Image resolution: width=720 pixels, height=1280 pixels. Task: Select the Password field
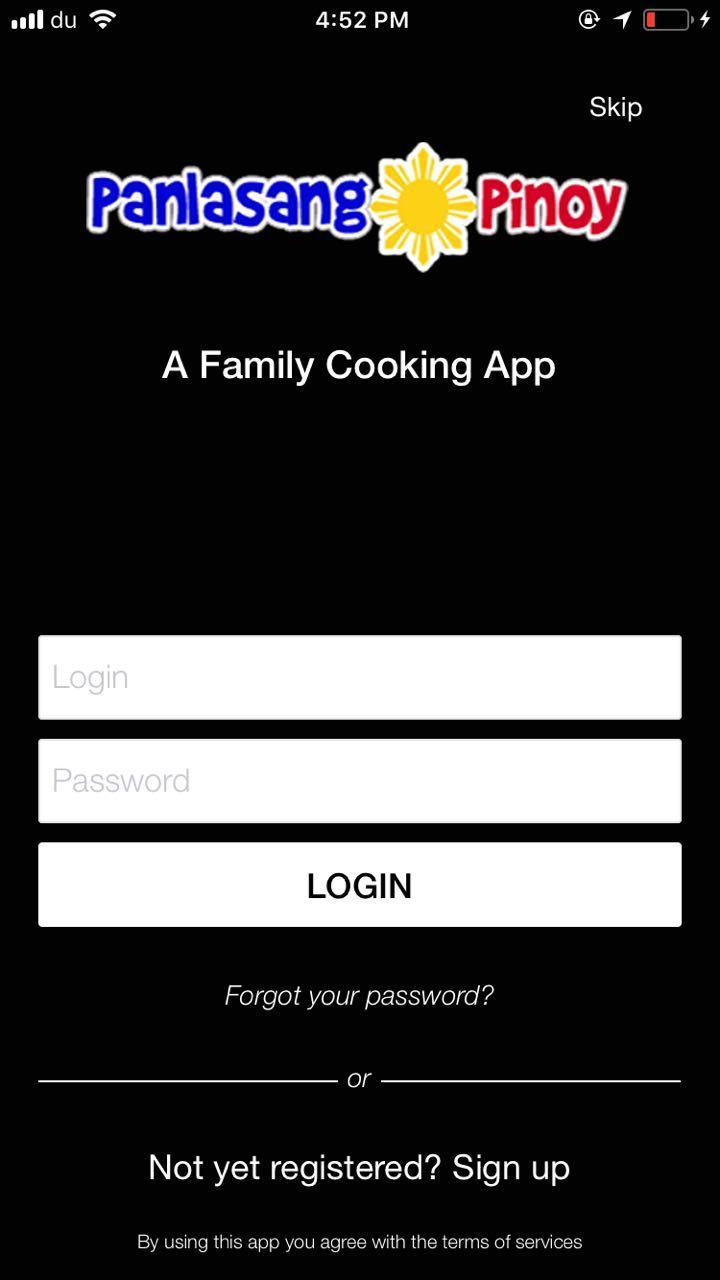[x=360, y=780]
